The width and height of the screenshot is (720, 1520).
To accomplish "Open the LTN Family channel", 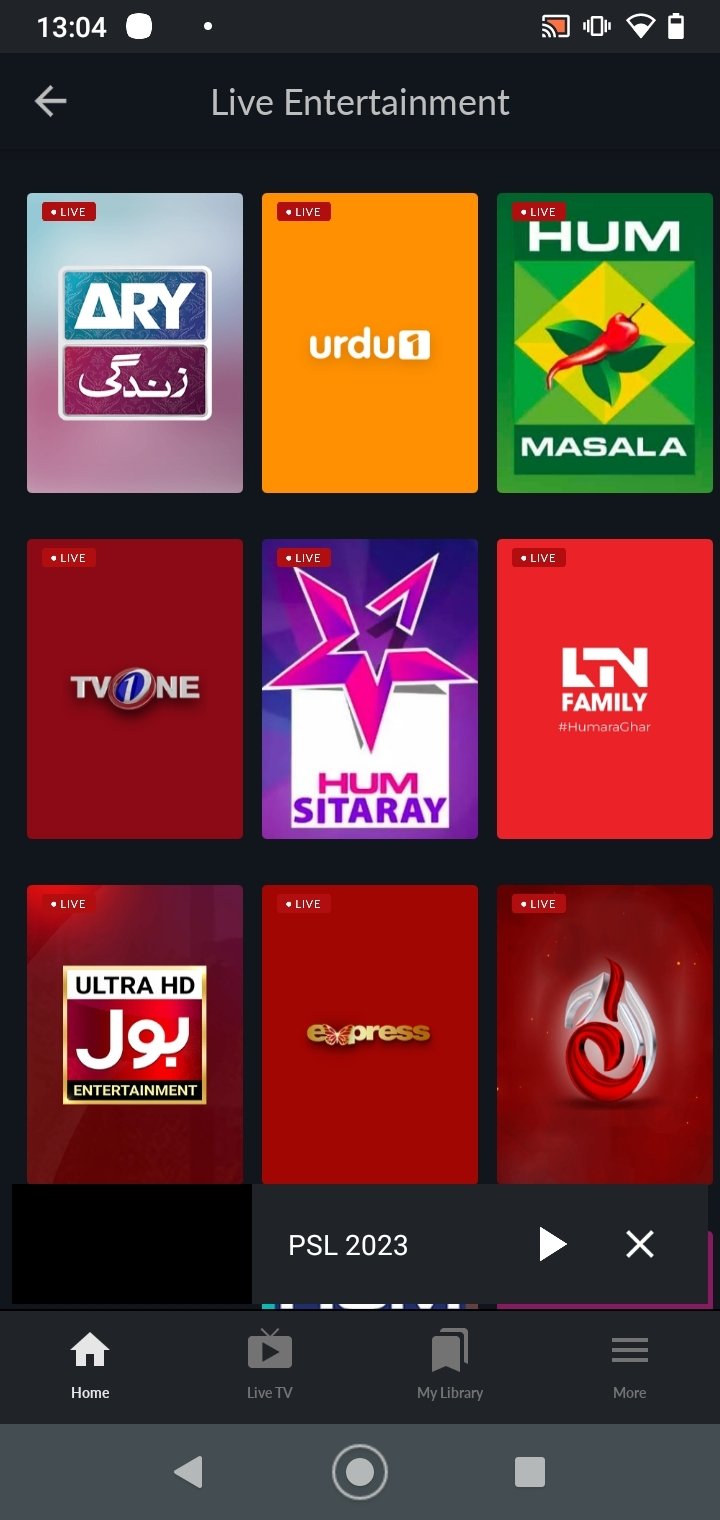I will point(605,689).
